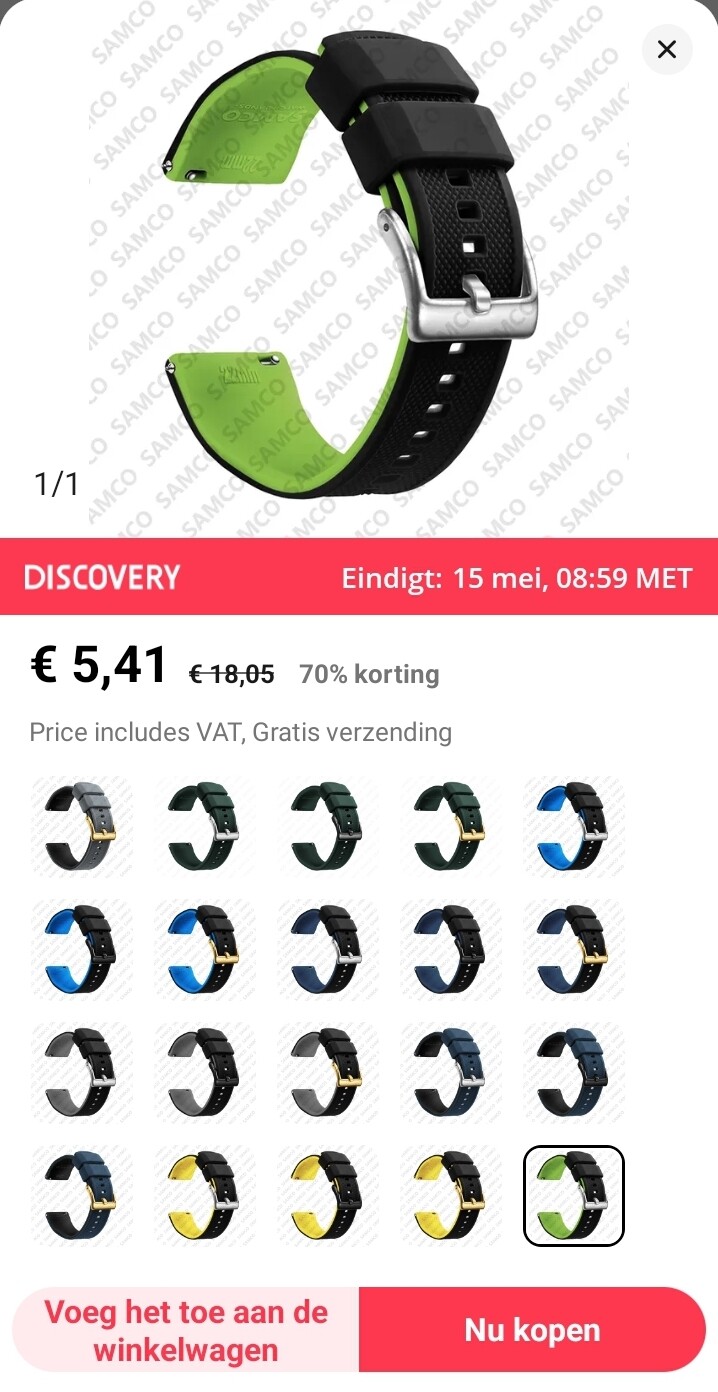
Task: Select yellow lined strap with silver buckle
Action: tap(204, 1196)
